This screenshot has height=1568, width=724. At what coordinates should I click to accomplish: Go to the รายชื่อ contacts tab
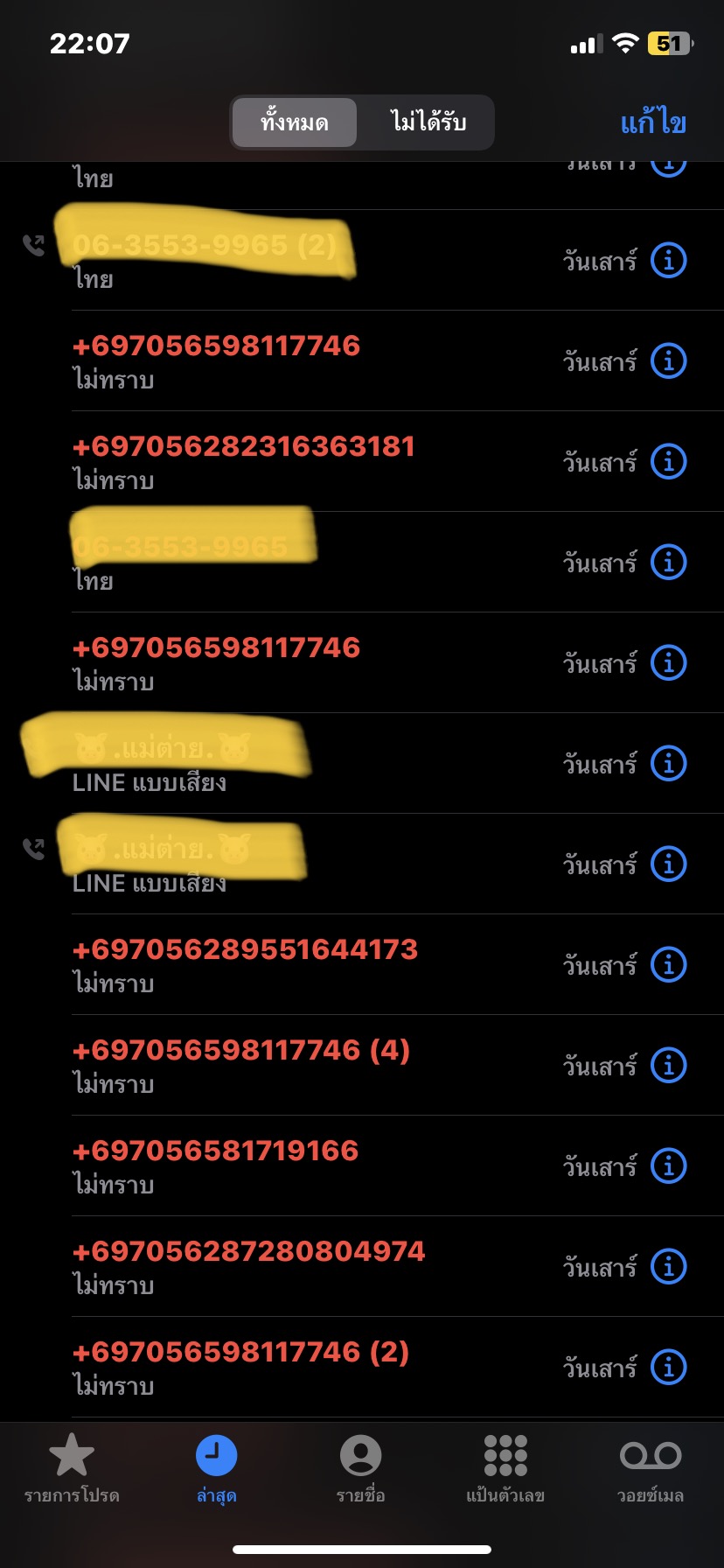coord(360,1469)
